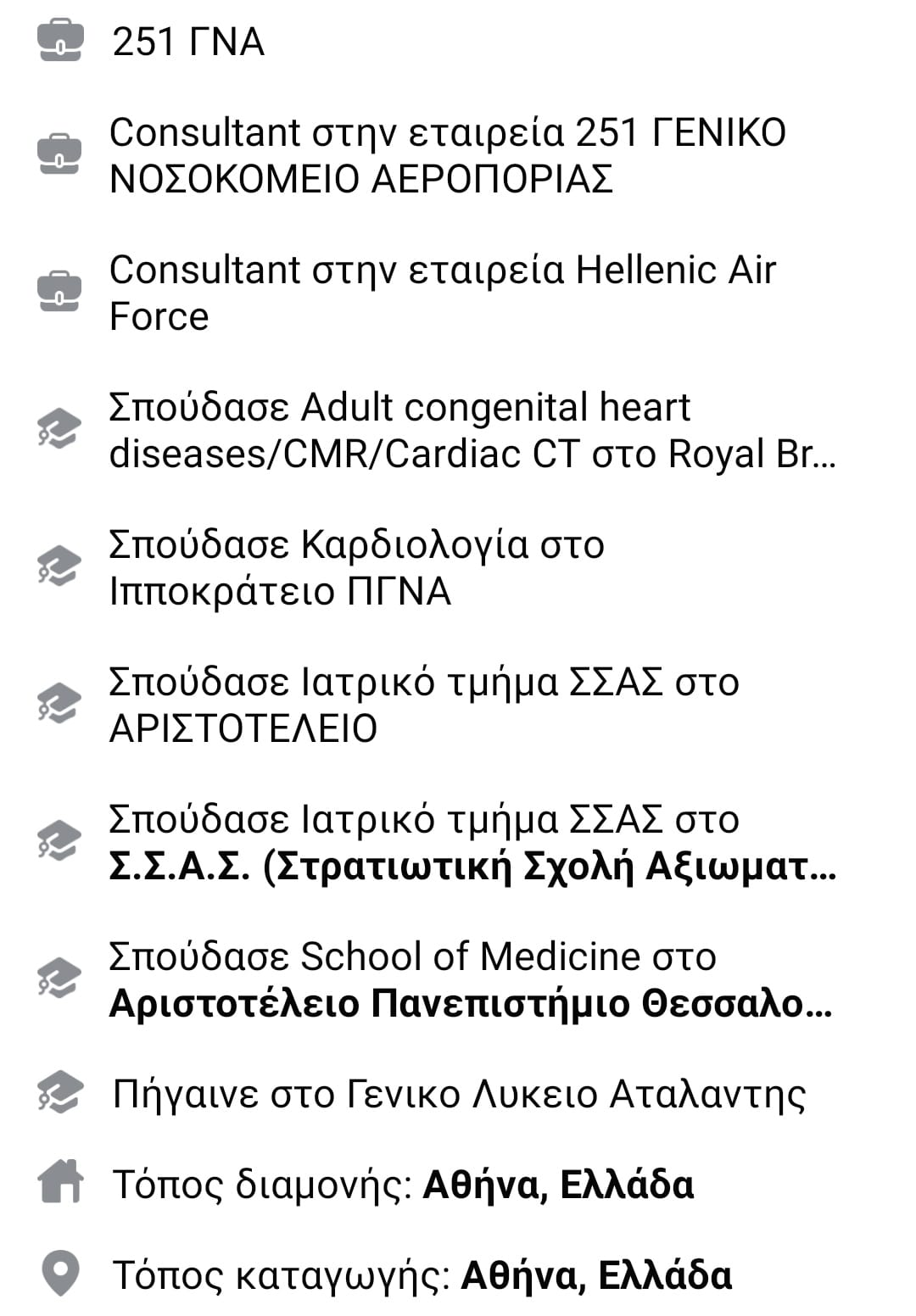Open Αθήνα, Ελλάδα next to Τόπος διαμονής

tap(558, 1185)
